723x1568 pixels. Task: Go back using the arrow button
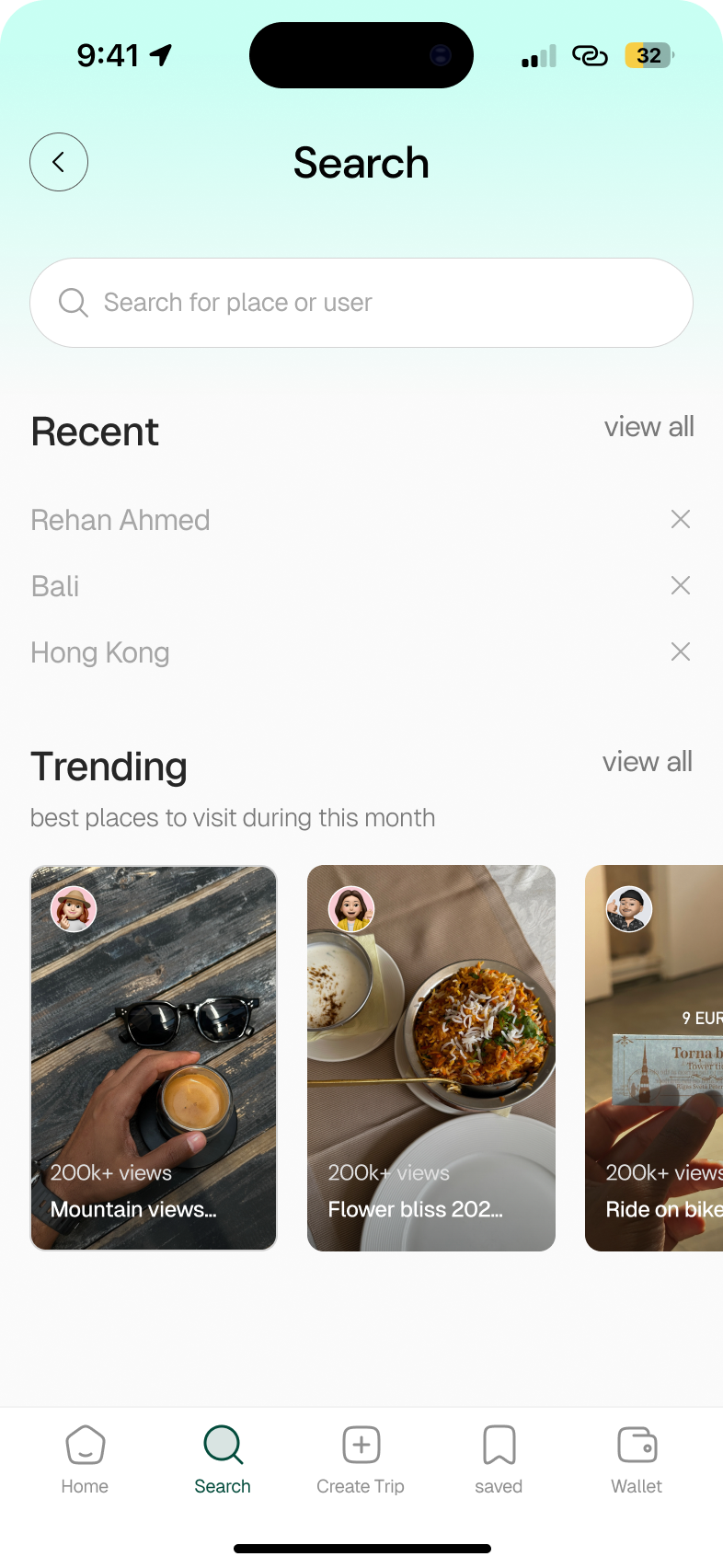59,163
